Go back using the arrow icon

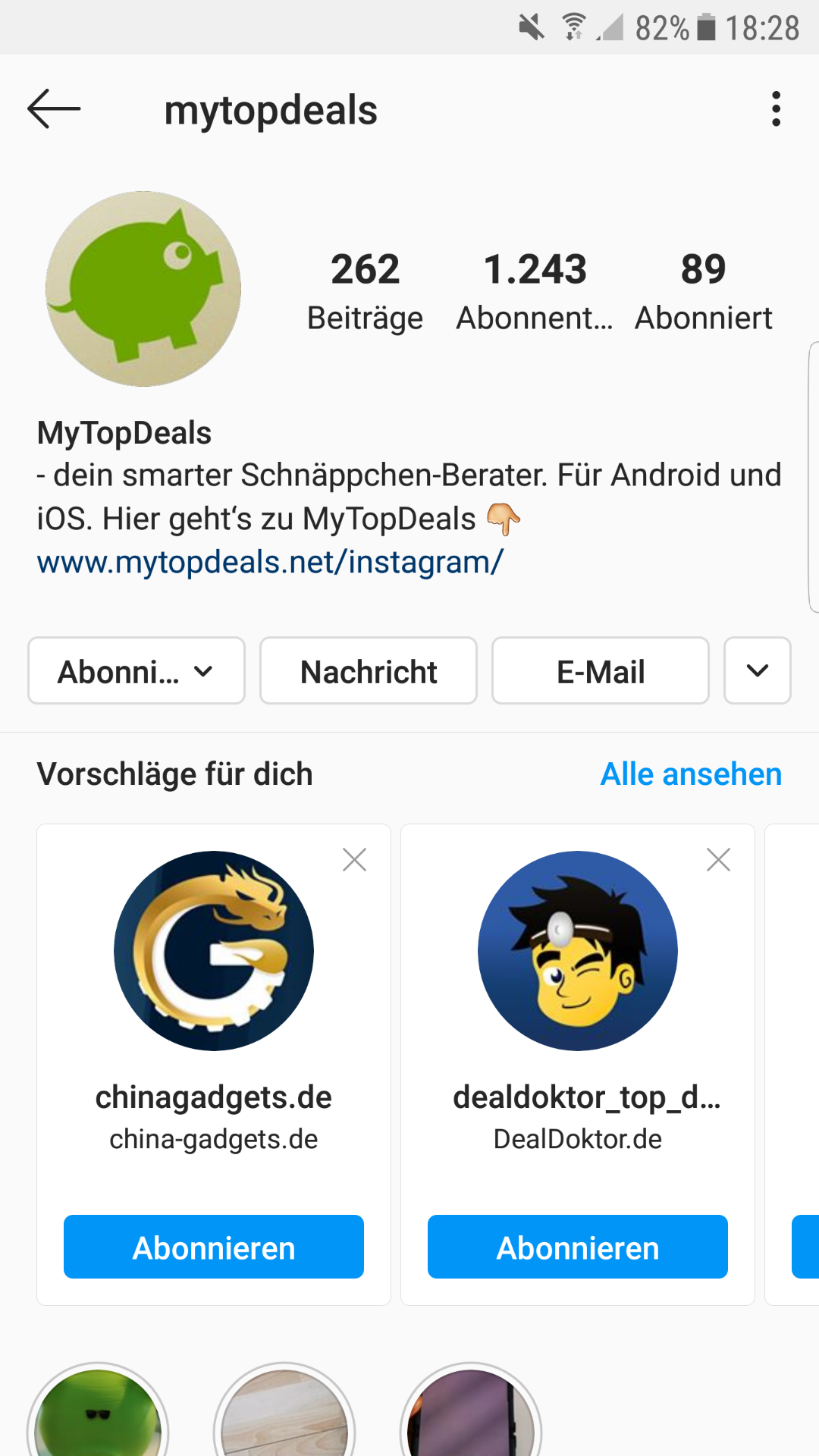(x=54, y=109)
